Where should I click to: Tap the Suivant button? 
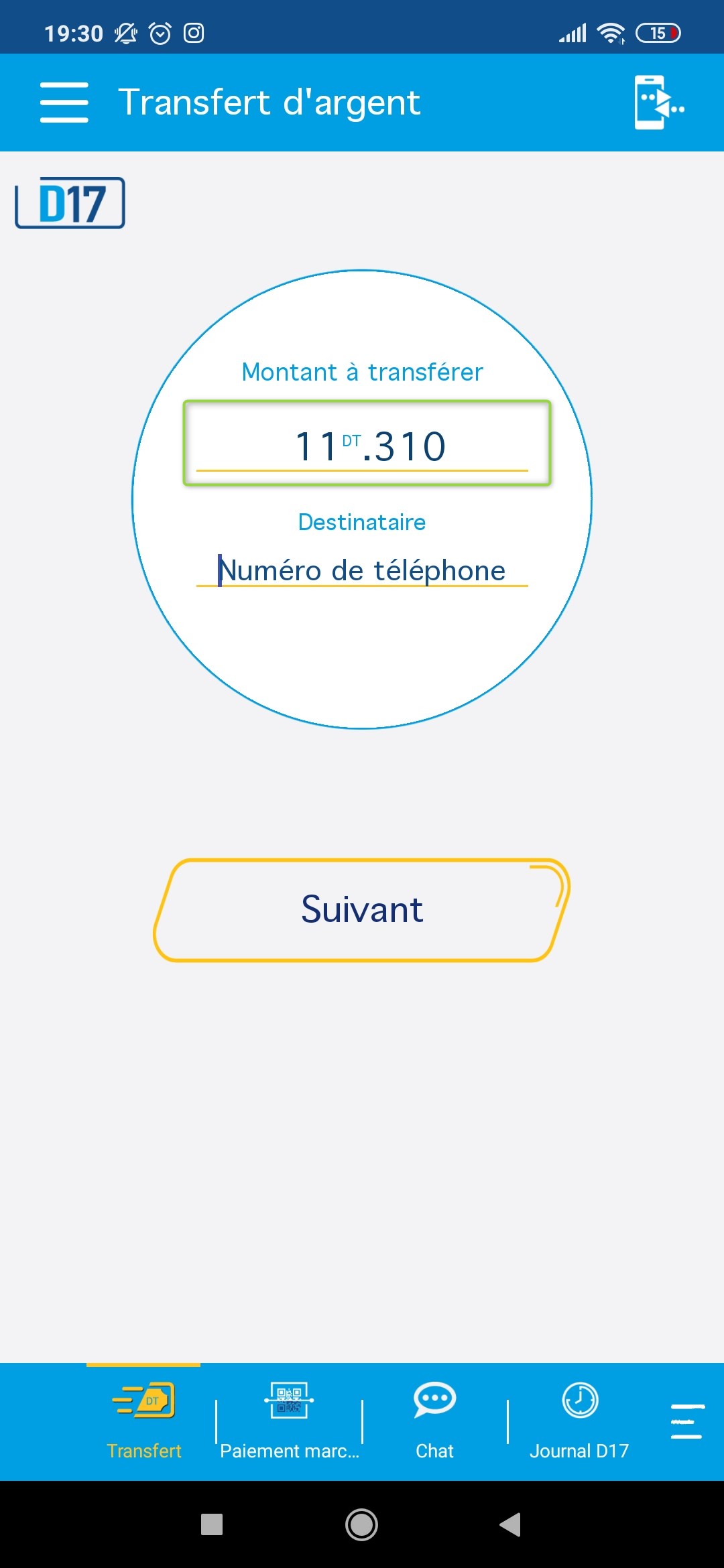[x=362, y=910]
